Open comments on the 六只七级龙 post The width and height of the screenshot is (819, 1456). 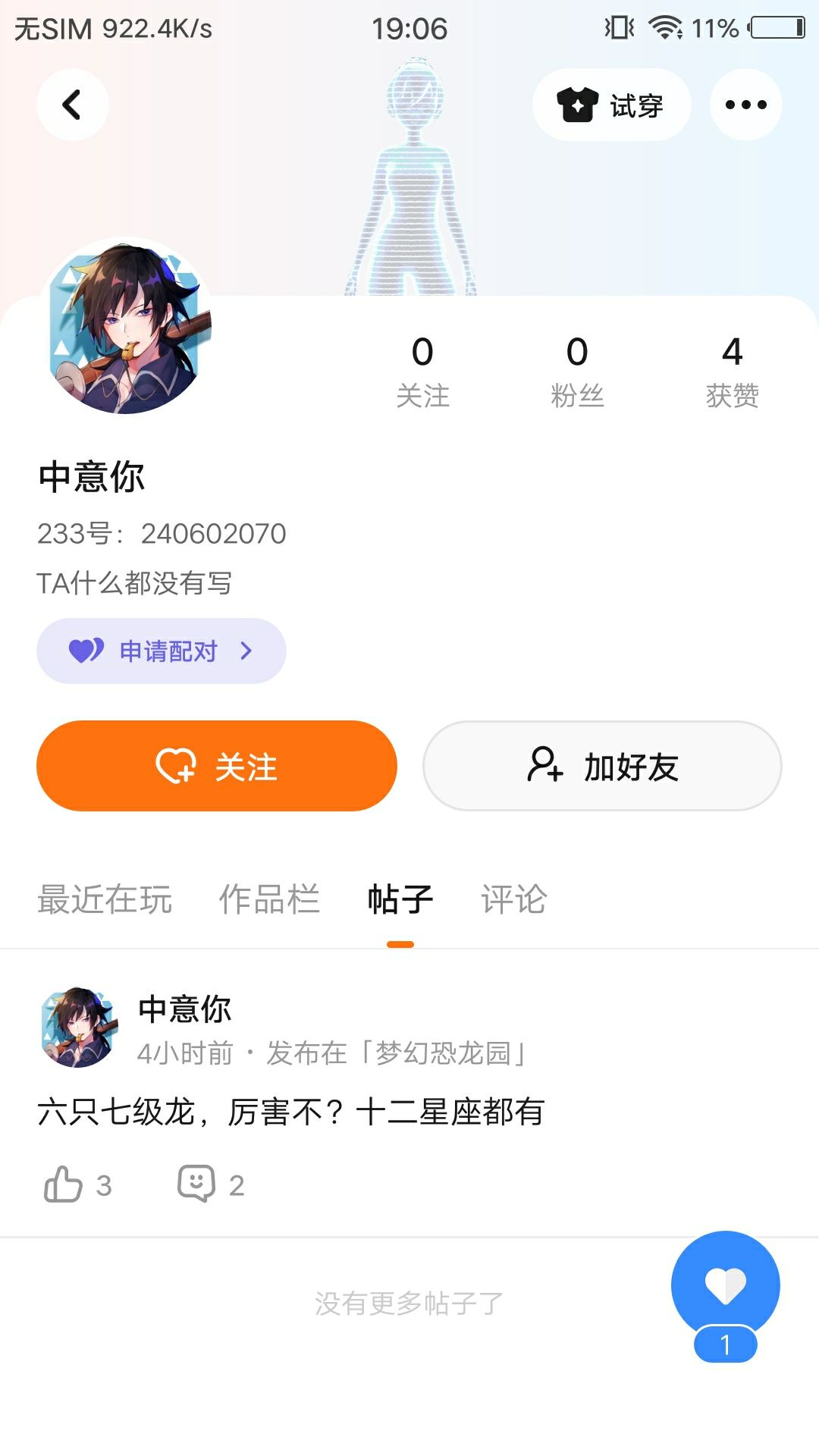pos(196,1184)
